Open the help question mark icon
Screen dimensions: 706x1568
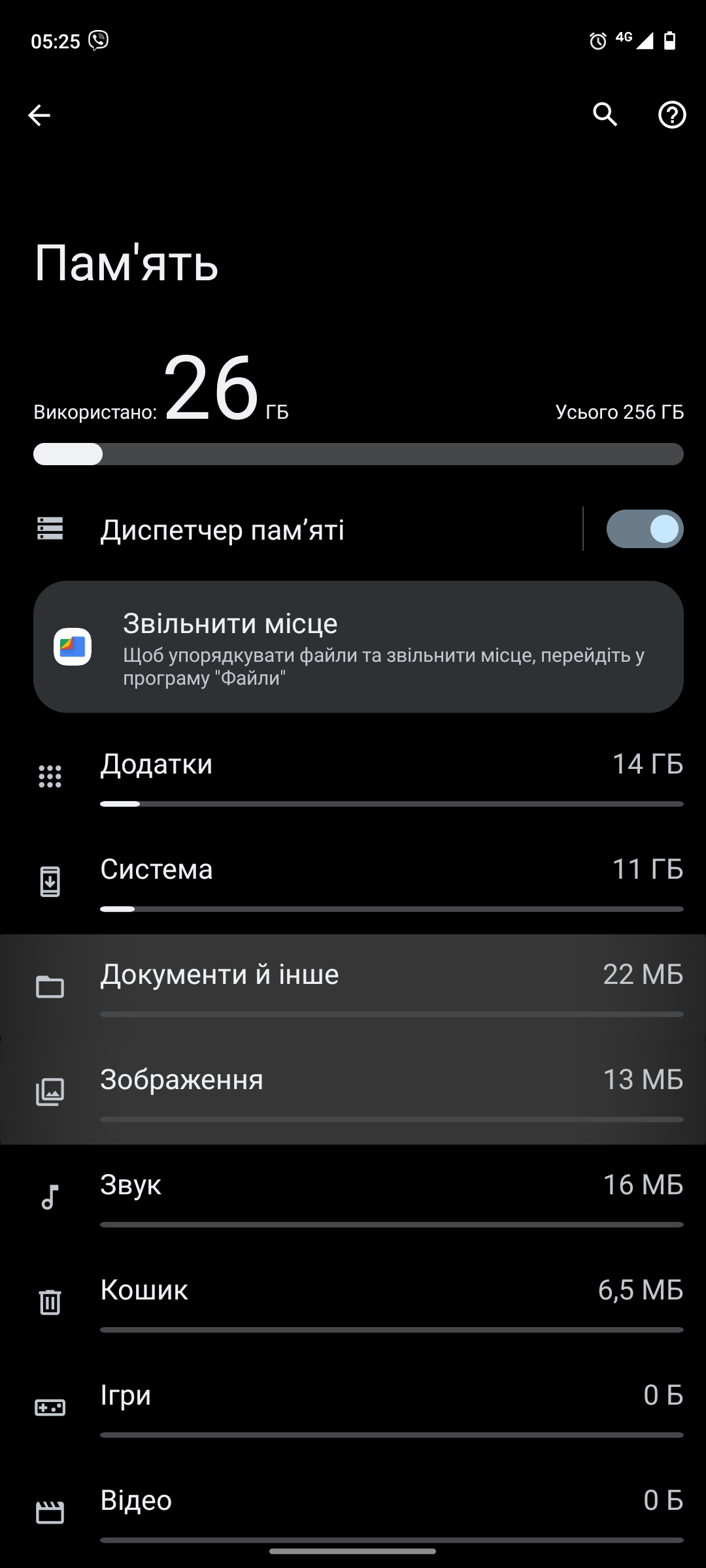pyautogui.click(x=671, y=115)
